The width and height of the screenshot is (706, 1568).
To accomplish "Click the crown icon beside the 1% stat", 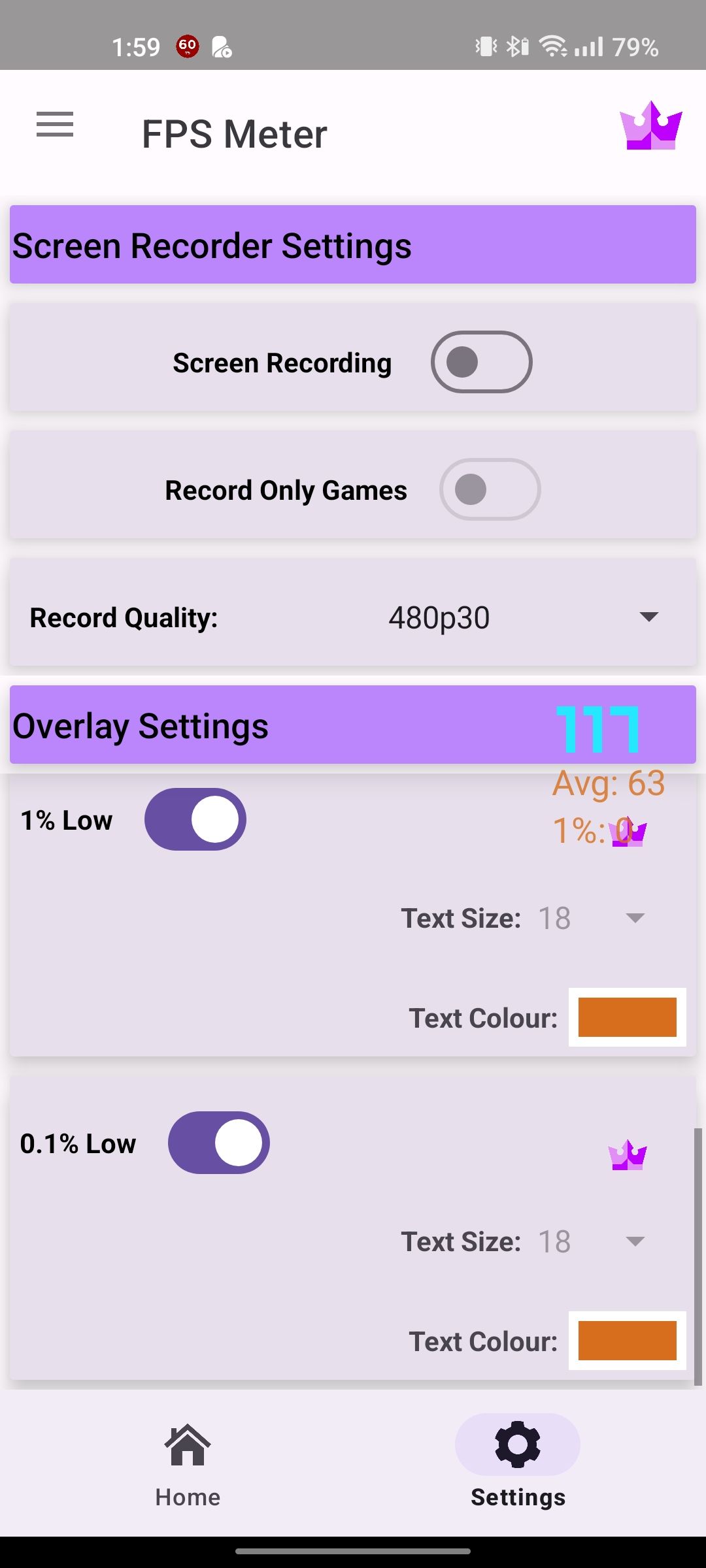I will [629, 834].
